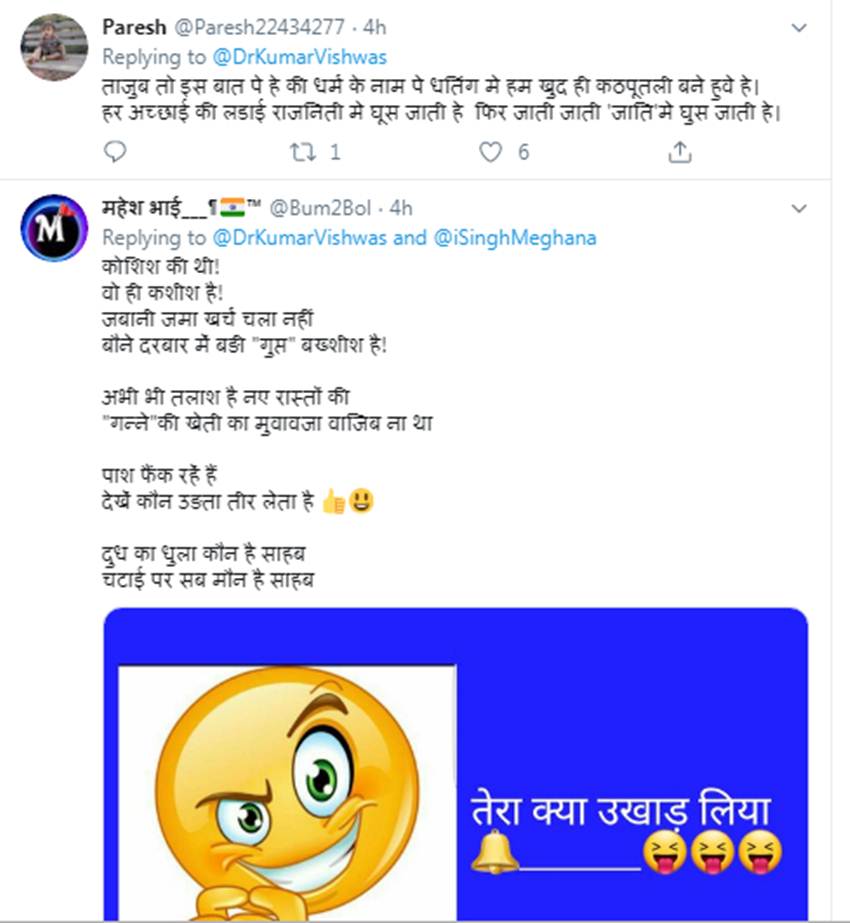Viewport: 850px width, 923px height.
Task: Expand the options chevron on महेश भाई's tweet
Action: click(x=799, y=208)
